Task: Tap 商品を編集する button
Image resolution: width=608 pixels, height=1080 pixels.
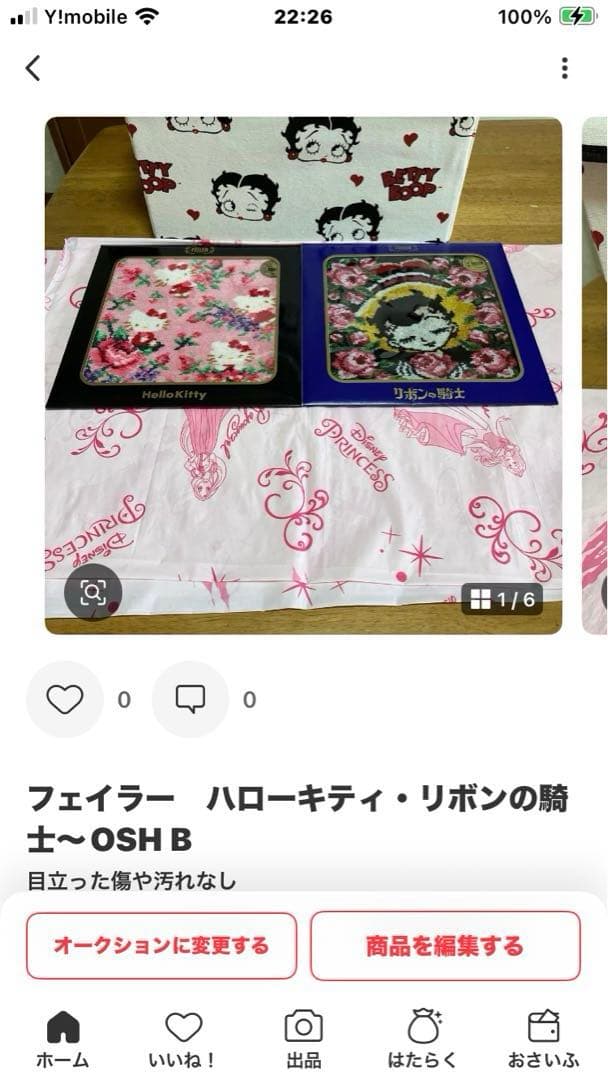Action: [445, 945]
